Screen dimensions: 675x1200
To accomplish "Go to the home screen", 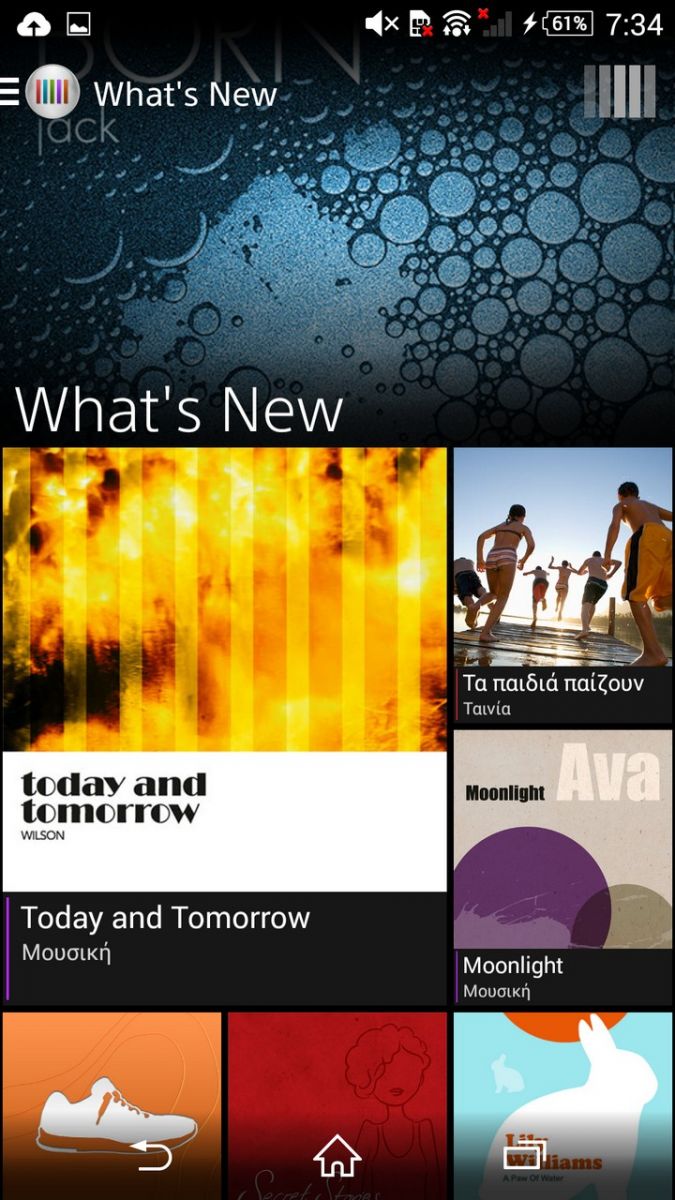I will point(337,1156).
